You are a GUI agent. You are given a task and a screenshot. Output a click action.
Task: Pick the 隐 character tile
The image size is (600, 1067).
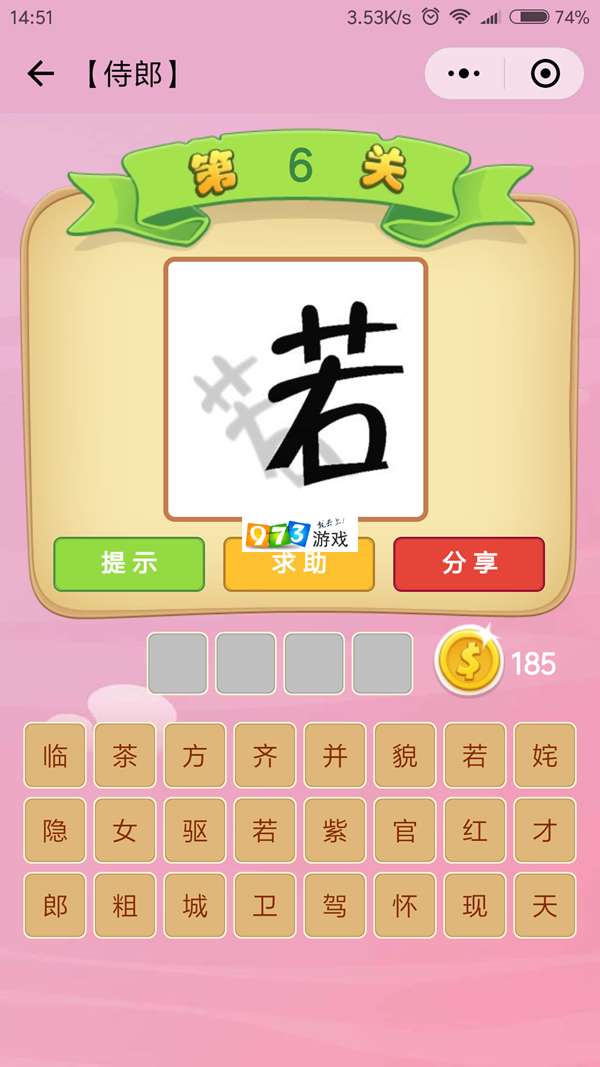(x=55, y=830)
